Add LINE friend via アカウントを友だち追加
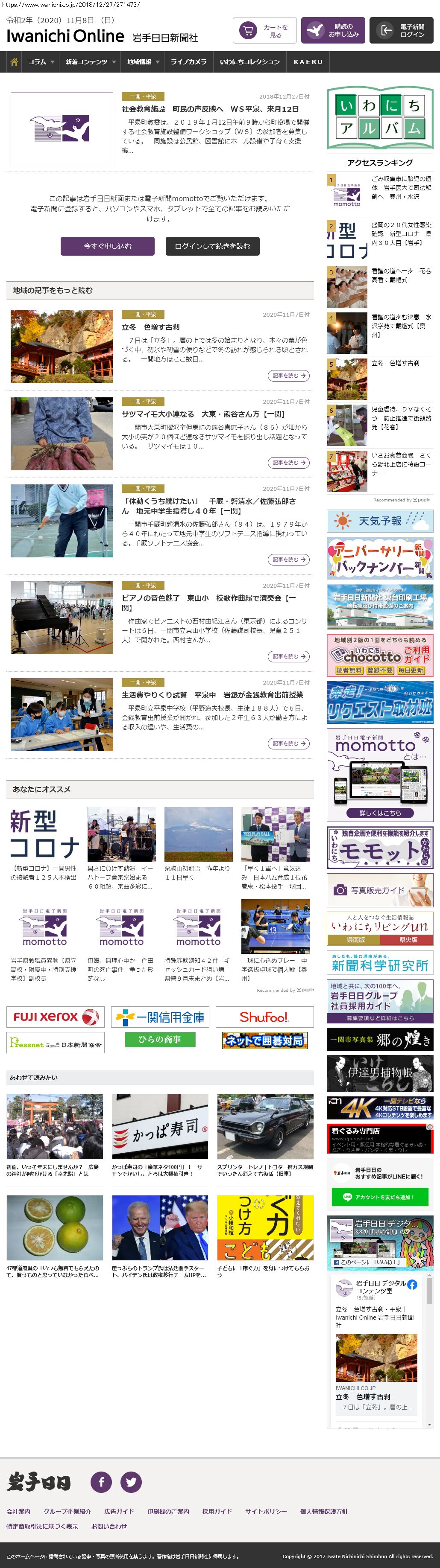The image size is (440, 1568). tap(380, 1197)
